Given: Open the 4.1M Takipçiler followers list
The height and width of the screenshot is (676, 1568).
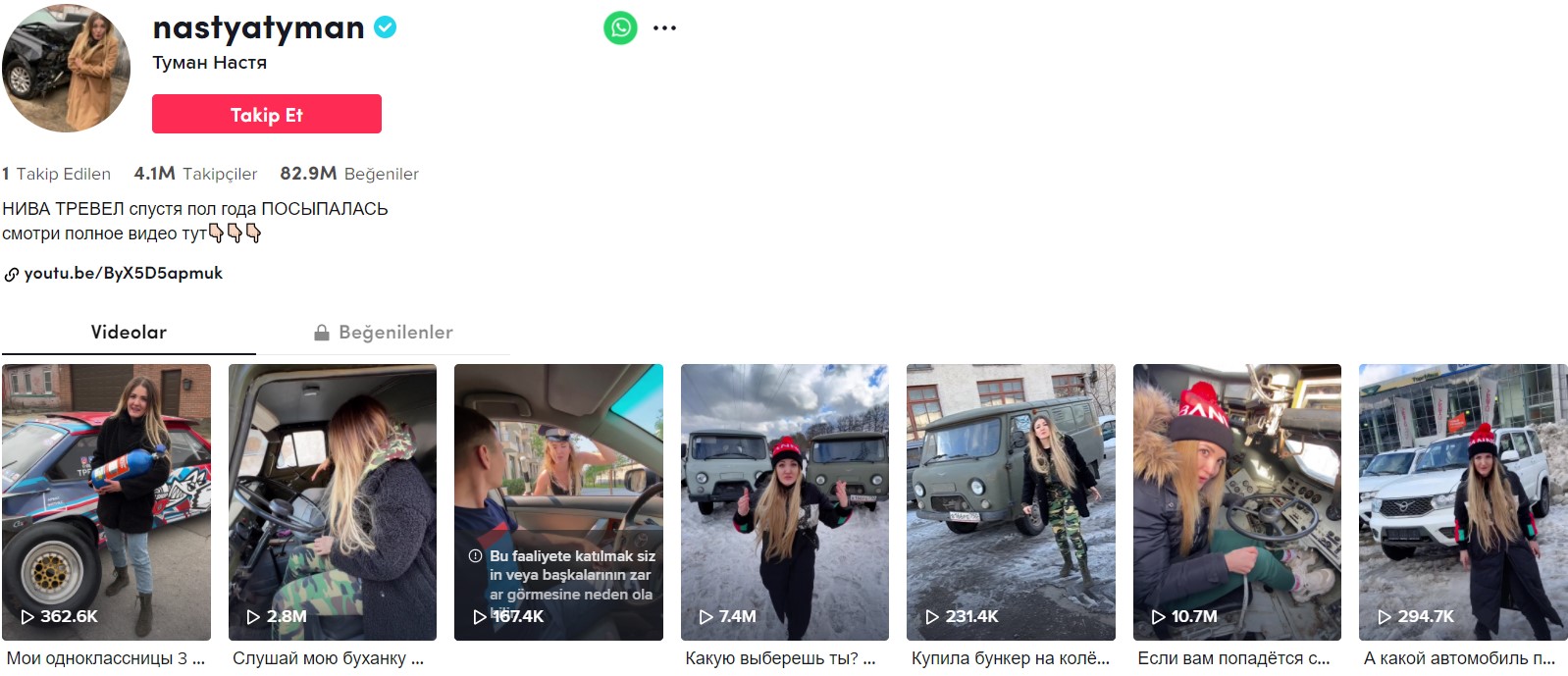Looking at the screenshot, I should pos(195,174).
